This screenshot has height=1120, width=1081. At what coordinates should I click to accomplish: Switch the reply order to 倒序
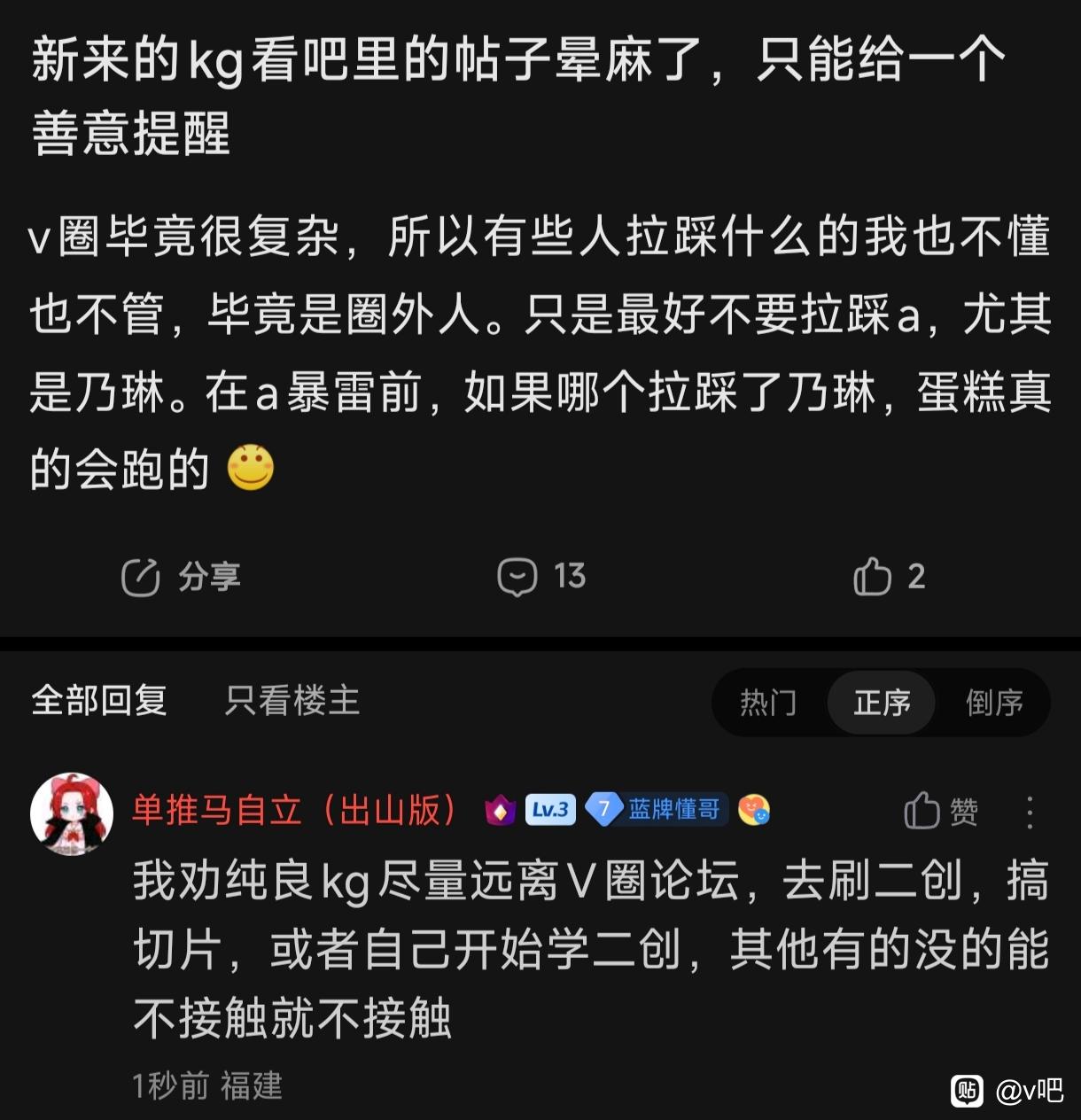click(x=994, y=703)
